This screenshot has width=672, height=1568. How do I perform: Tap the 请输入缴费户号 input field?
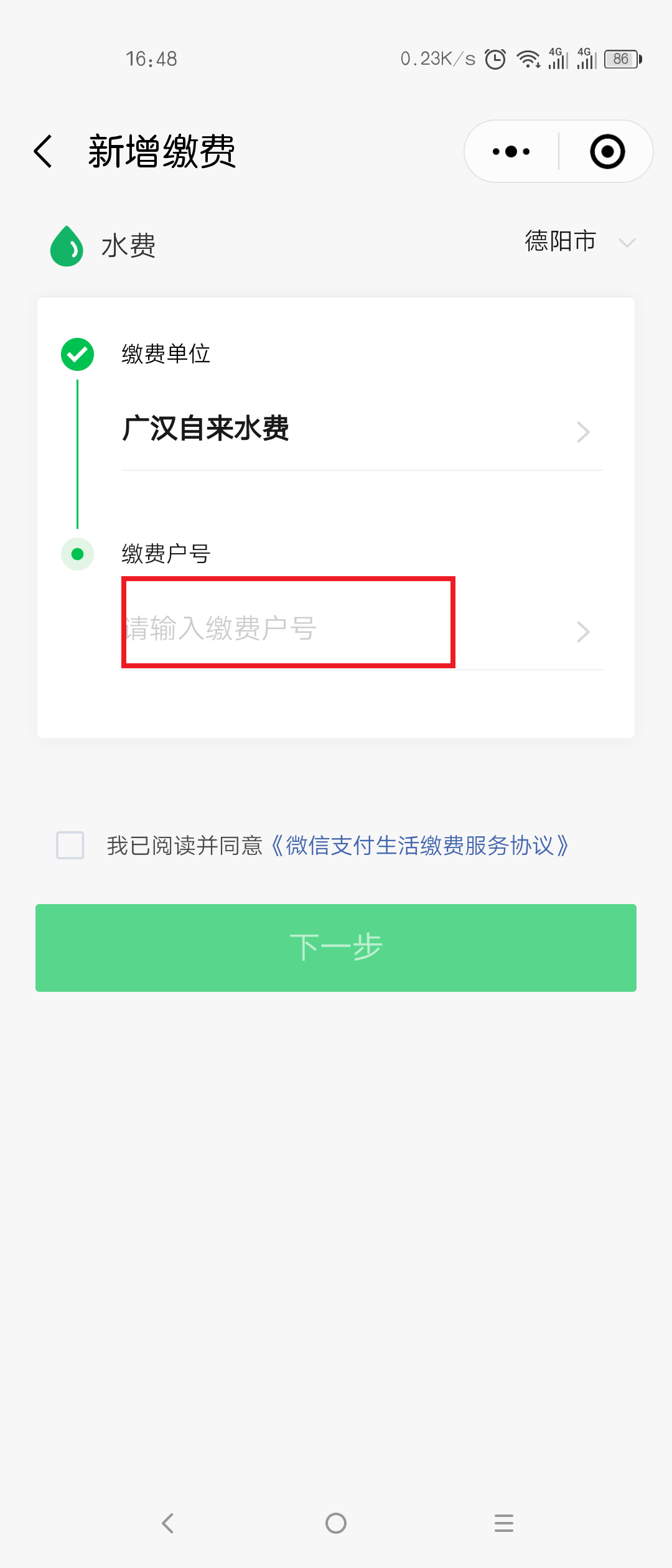(x=287, y=627)
